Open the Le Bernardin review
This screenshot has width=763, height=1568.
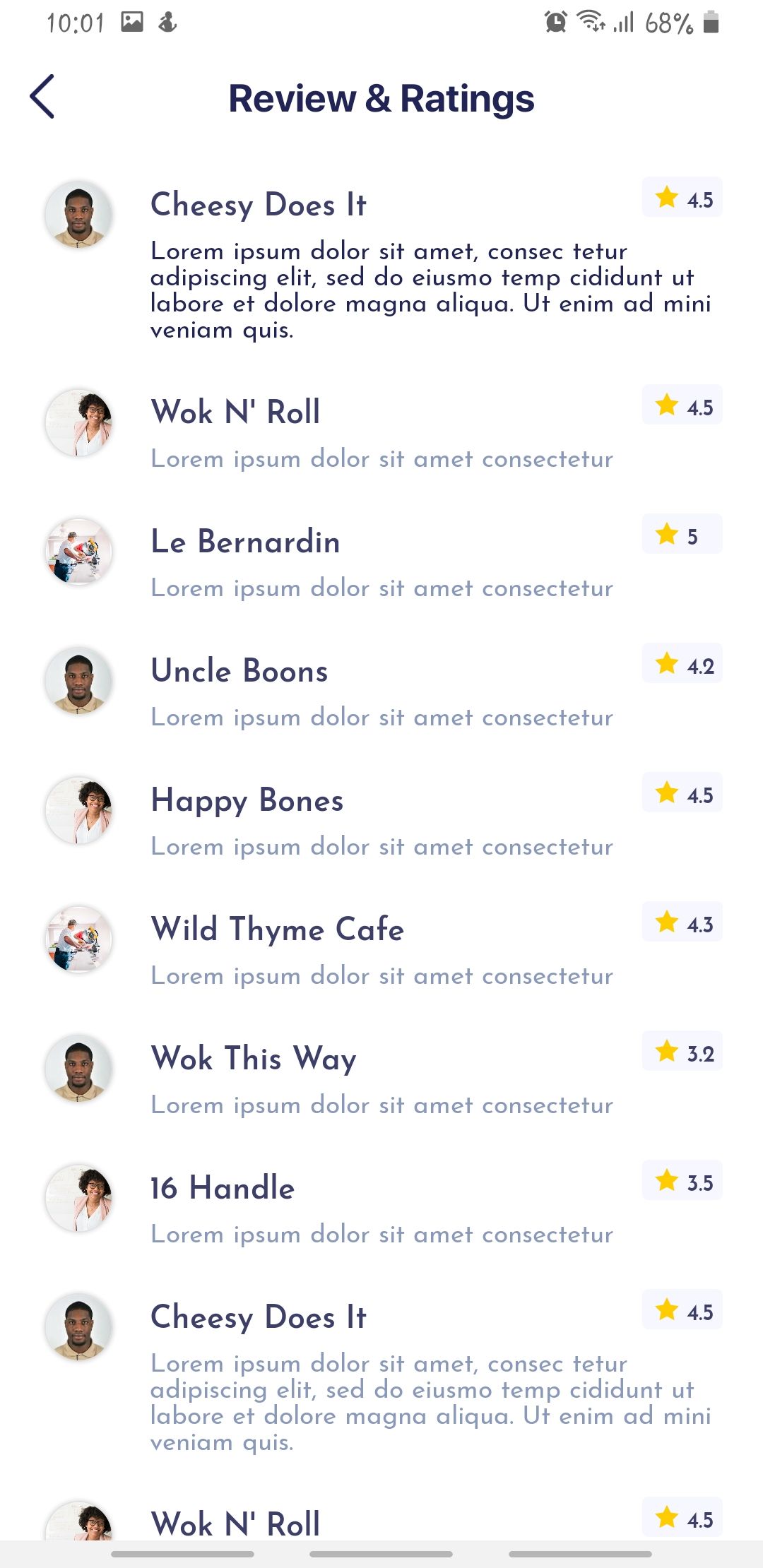[x=381, y=562]
